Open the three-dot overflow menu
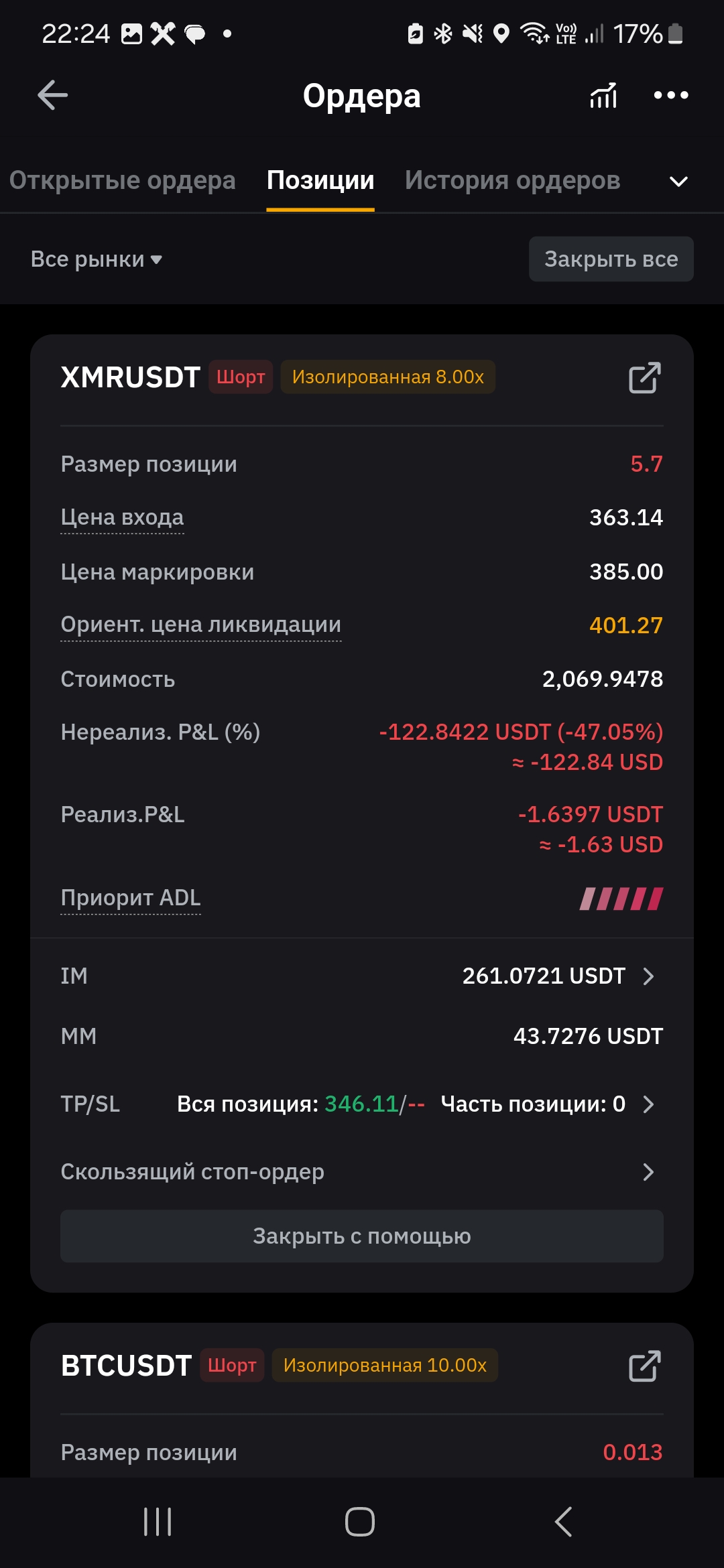 (671, 95)
